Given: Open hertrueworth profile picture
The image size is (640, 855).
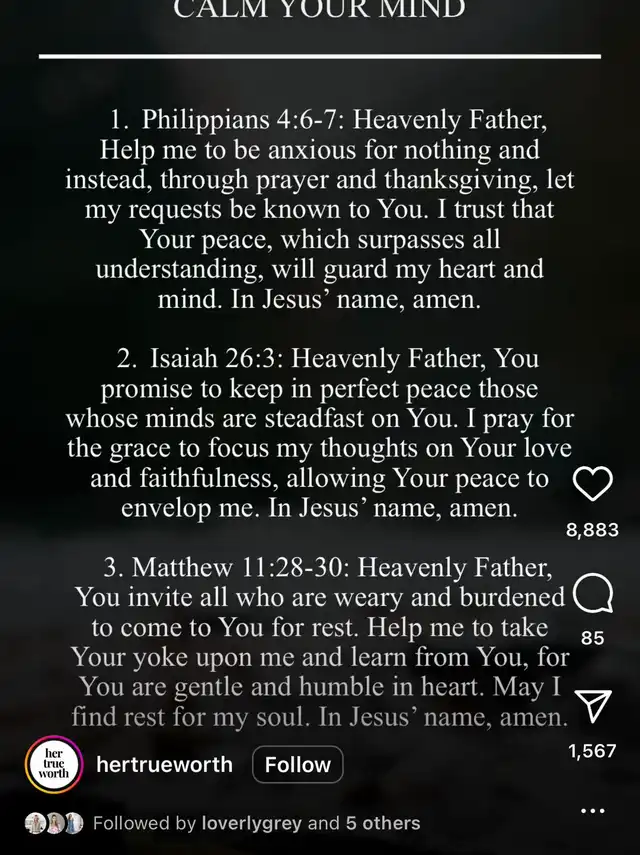Looking at the screenshot, I should pyautogui.click(x=50, y=766).
